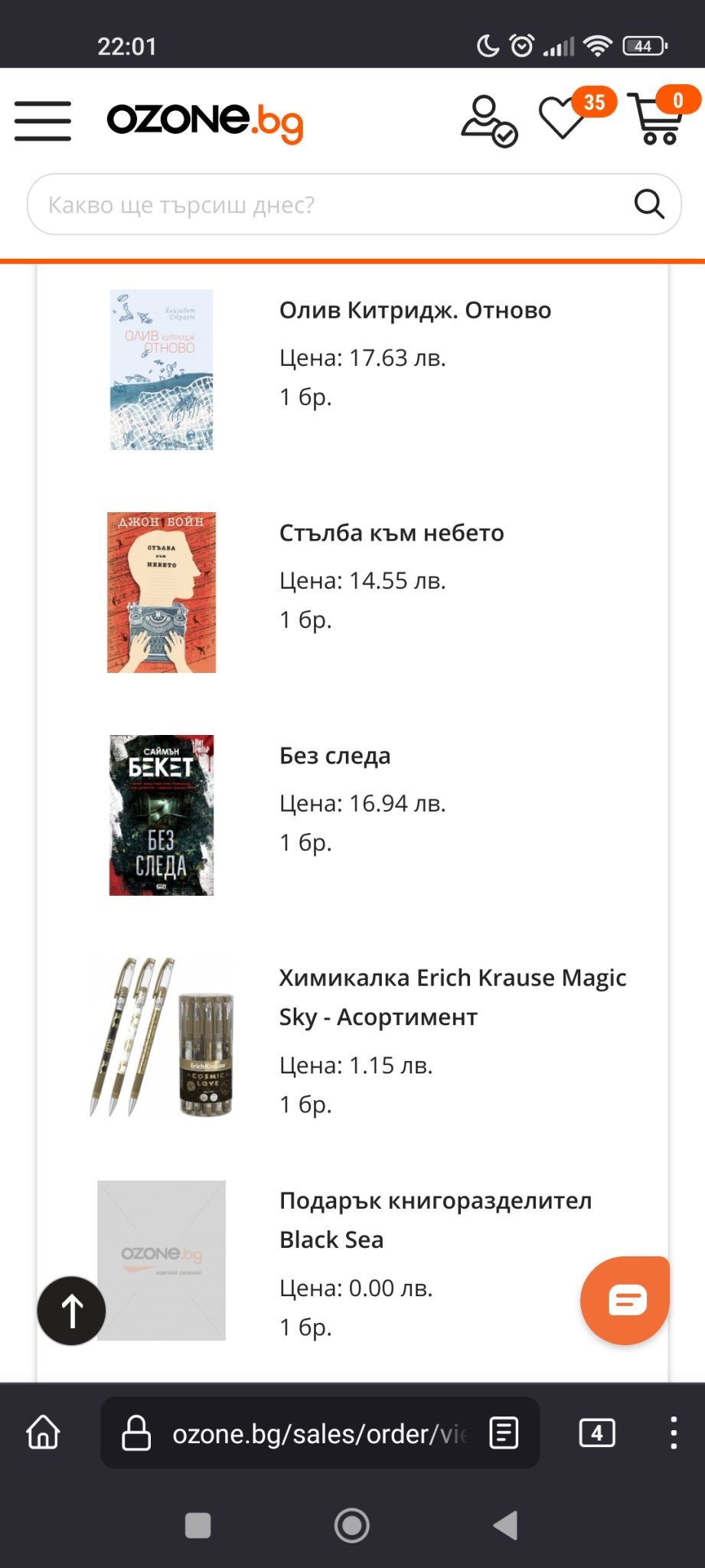Viewport: 705px width, 1568px height.
Task: View the "Без следа" book cover
Action: (162, 815)
